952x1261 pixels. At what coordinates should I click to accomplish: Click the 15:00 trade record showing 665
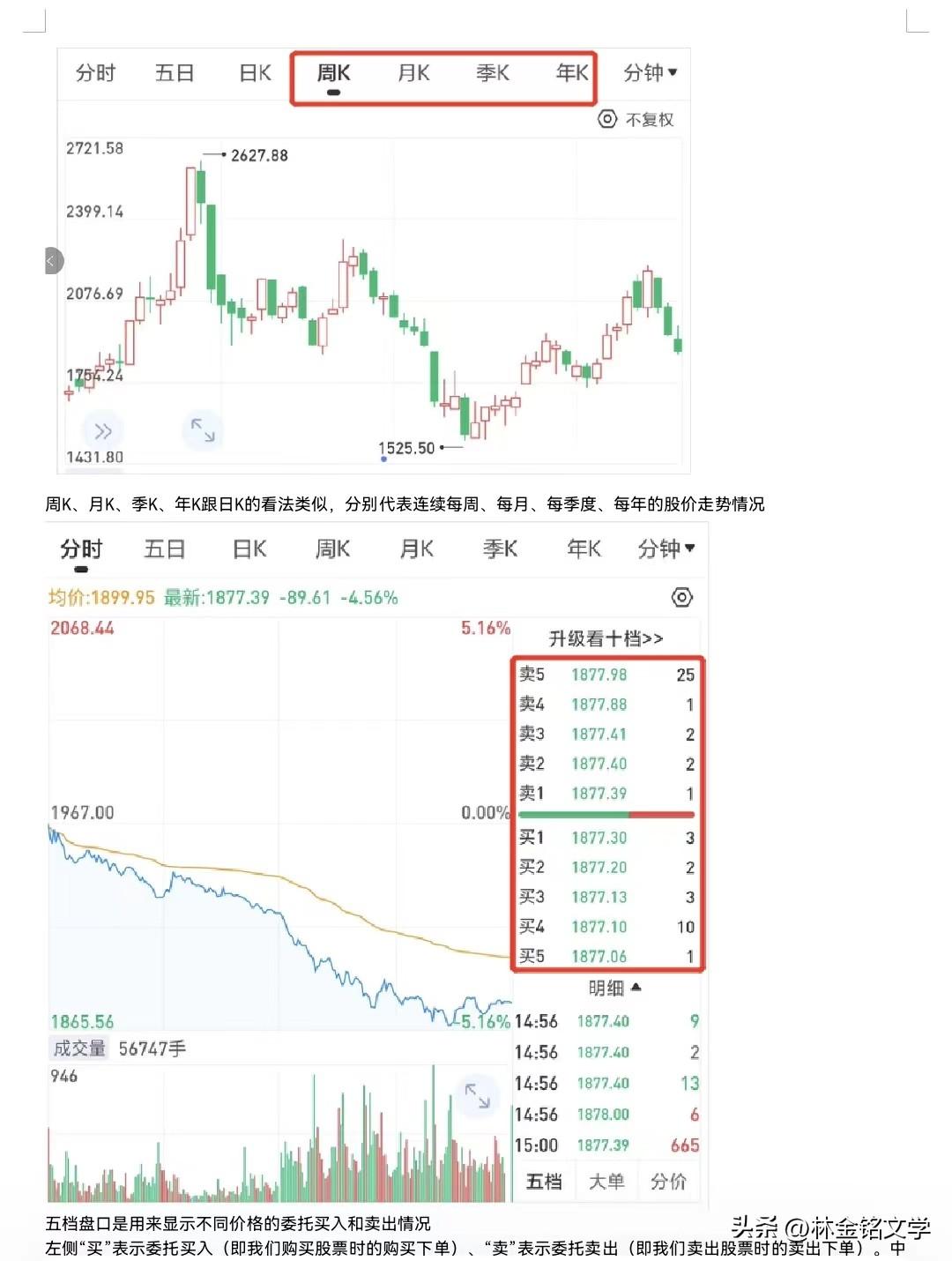pyautogui.click(x=608, y=1145)
